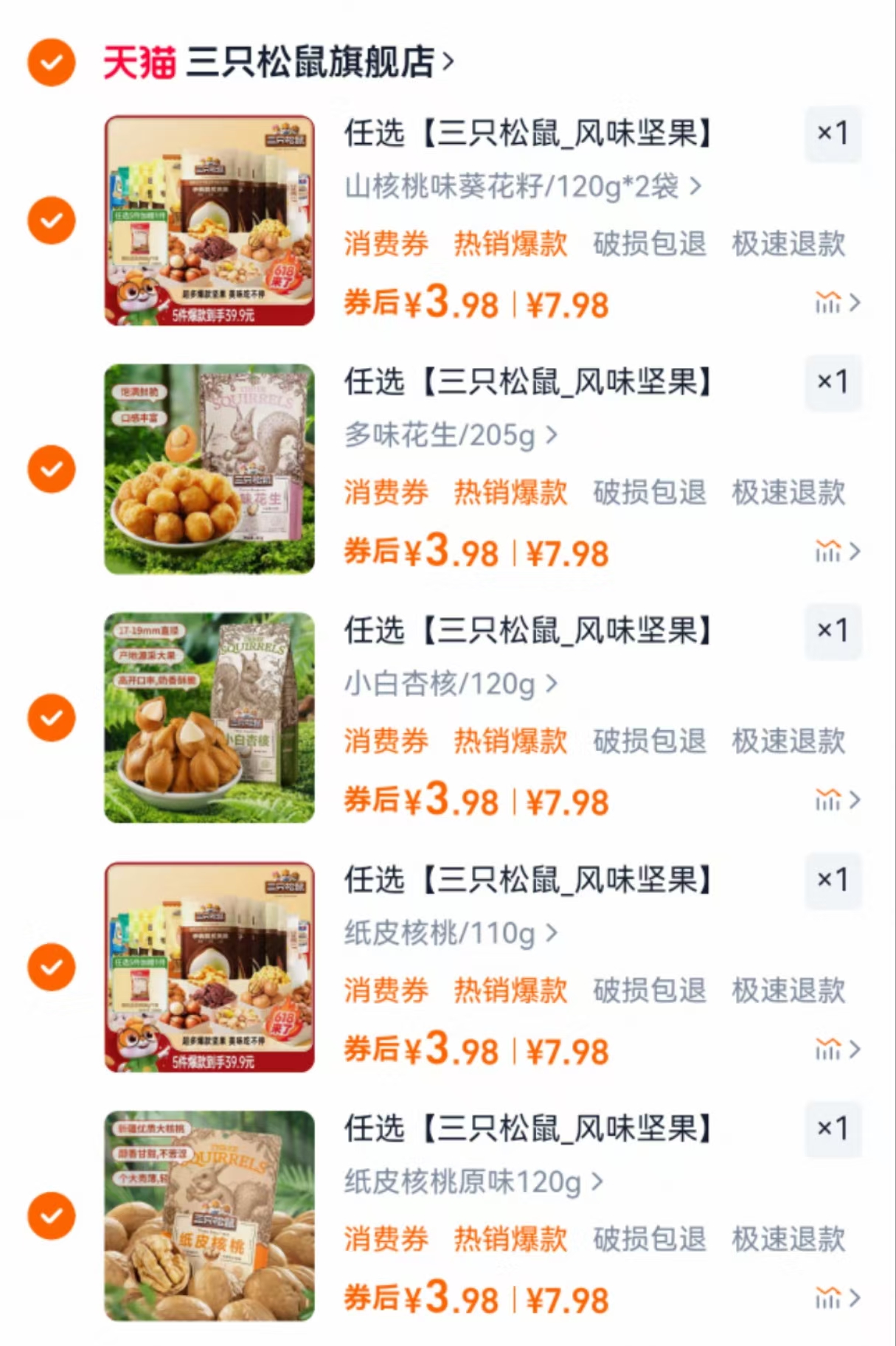Deselect the 山核桃味葵花籽 item checkbox
The width and height of the screenshot is (896, 1346).
click(x=52, y=220)
